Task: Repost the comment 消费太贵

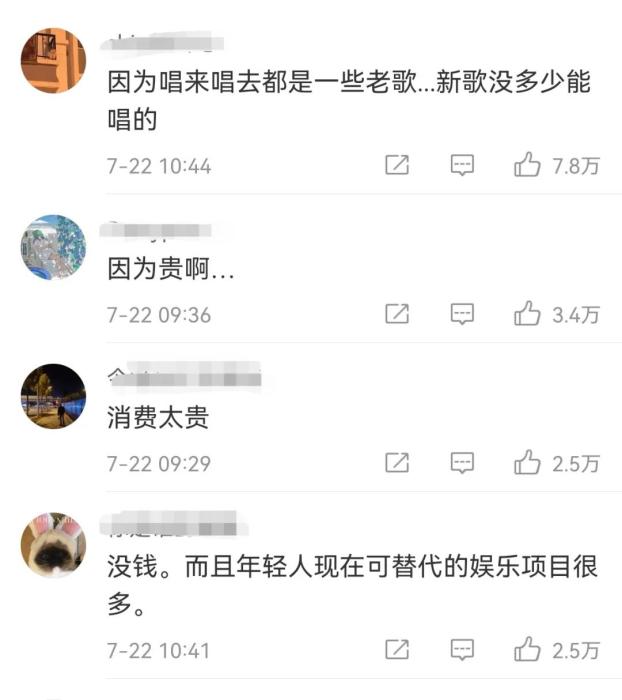Action: [x=397, y=463]
